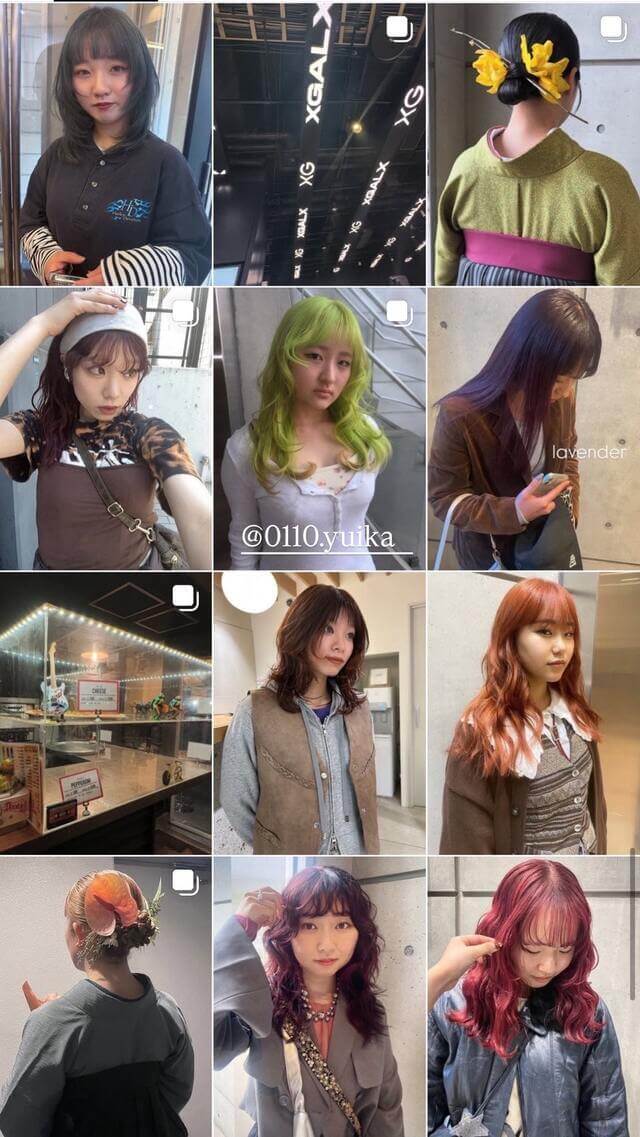This screenshot has height=1137, width=640.
Task: Open the orange-dyed updo back view post
Action: (105, 996)
